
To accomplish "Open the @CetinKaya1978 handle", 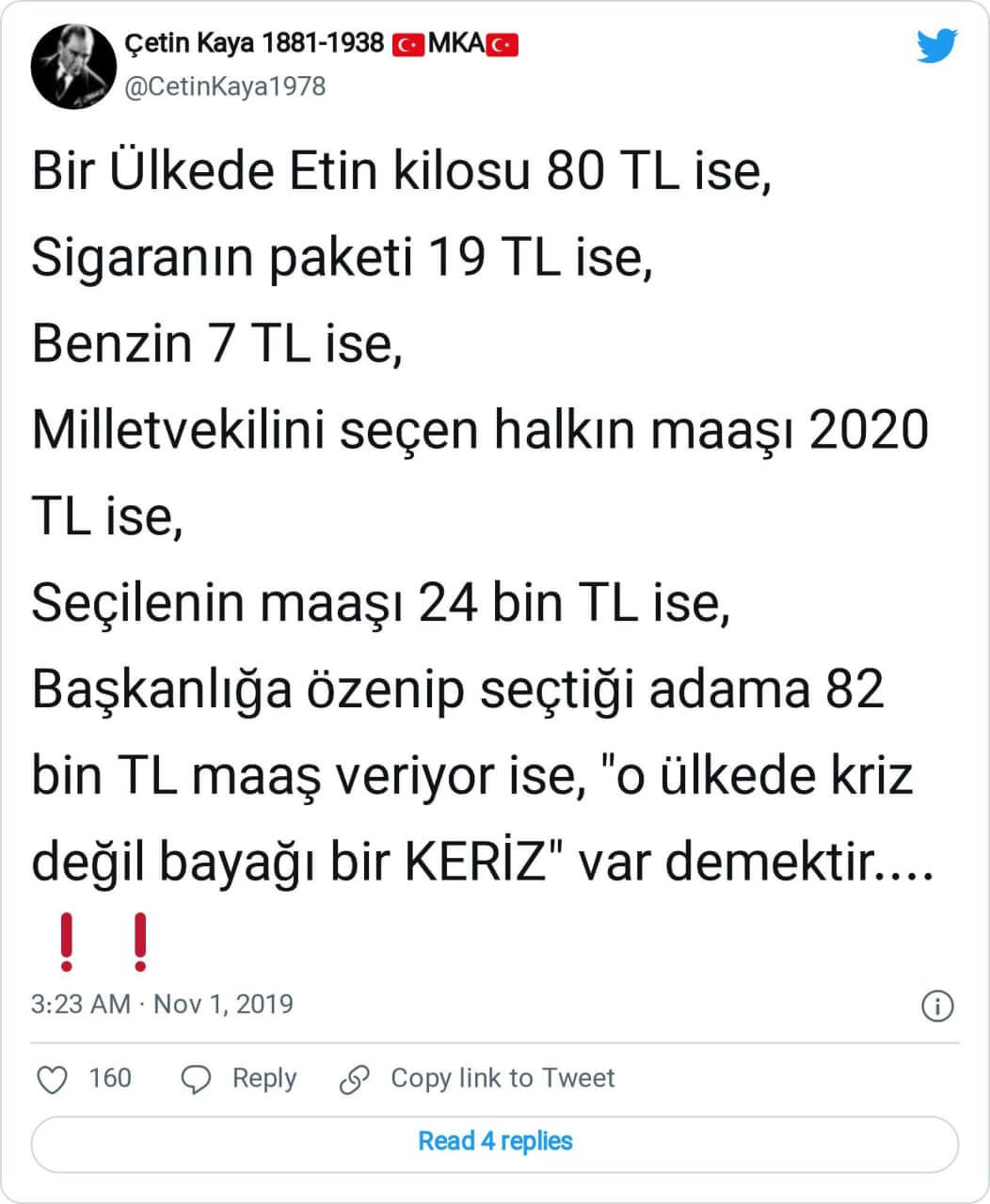I will (x=225, y=87).
